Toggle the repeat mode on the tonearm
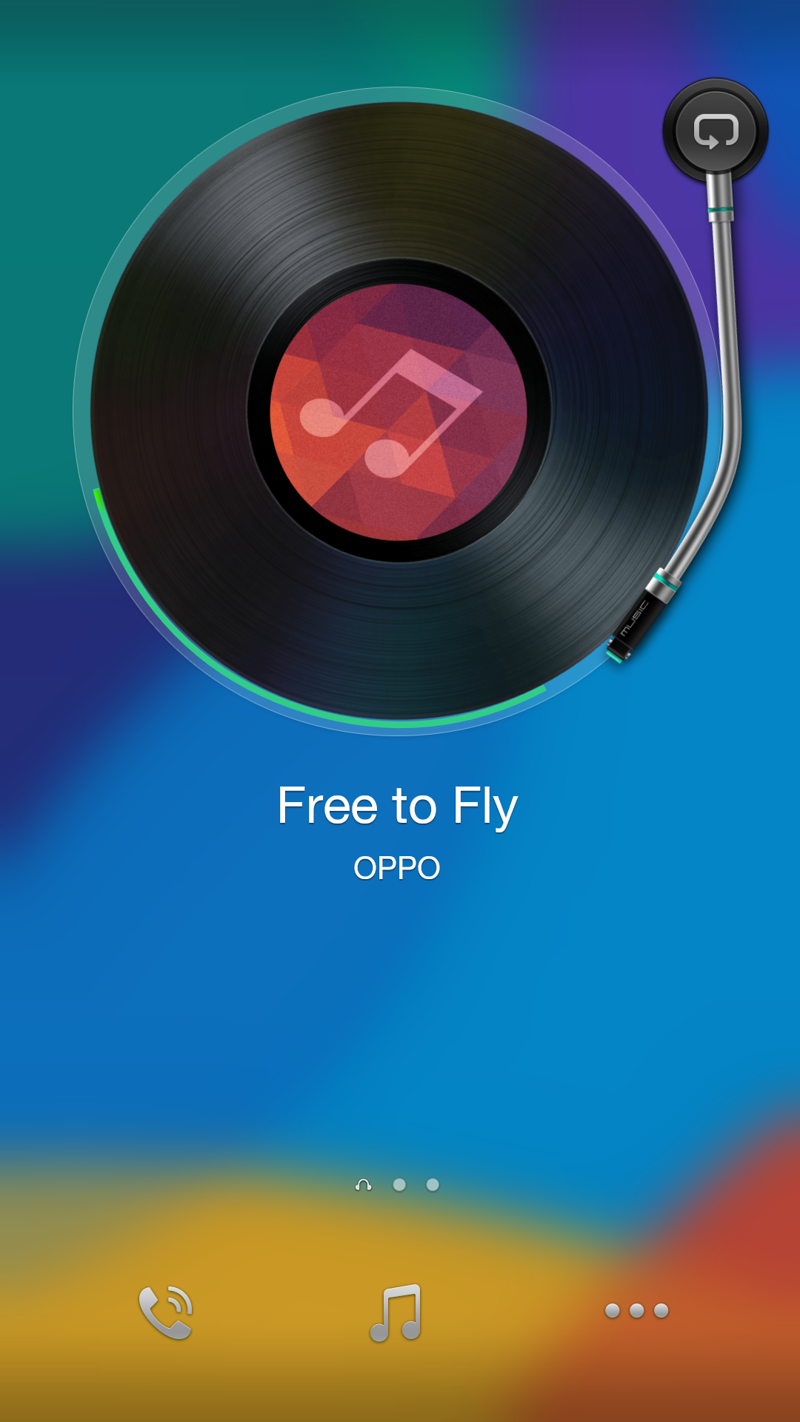 point(716,131)
